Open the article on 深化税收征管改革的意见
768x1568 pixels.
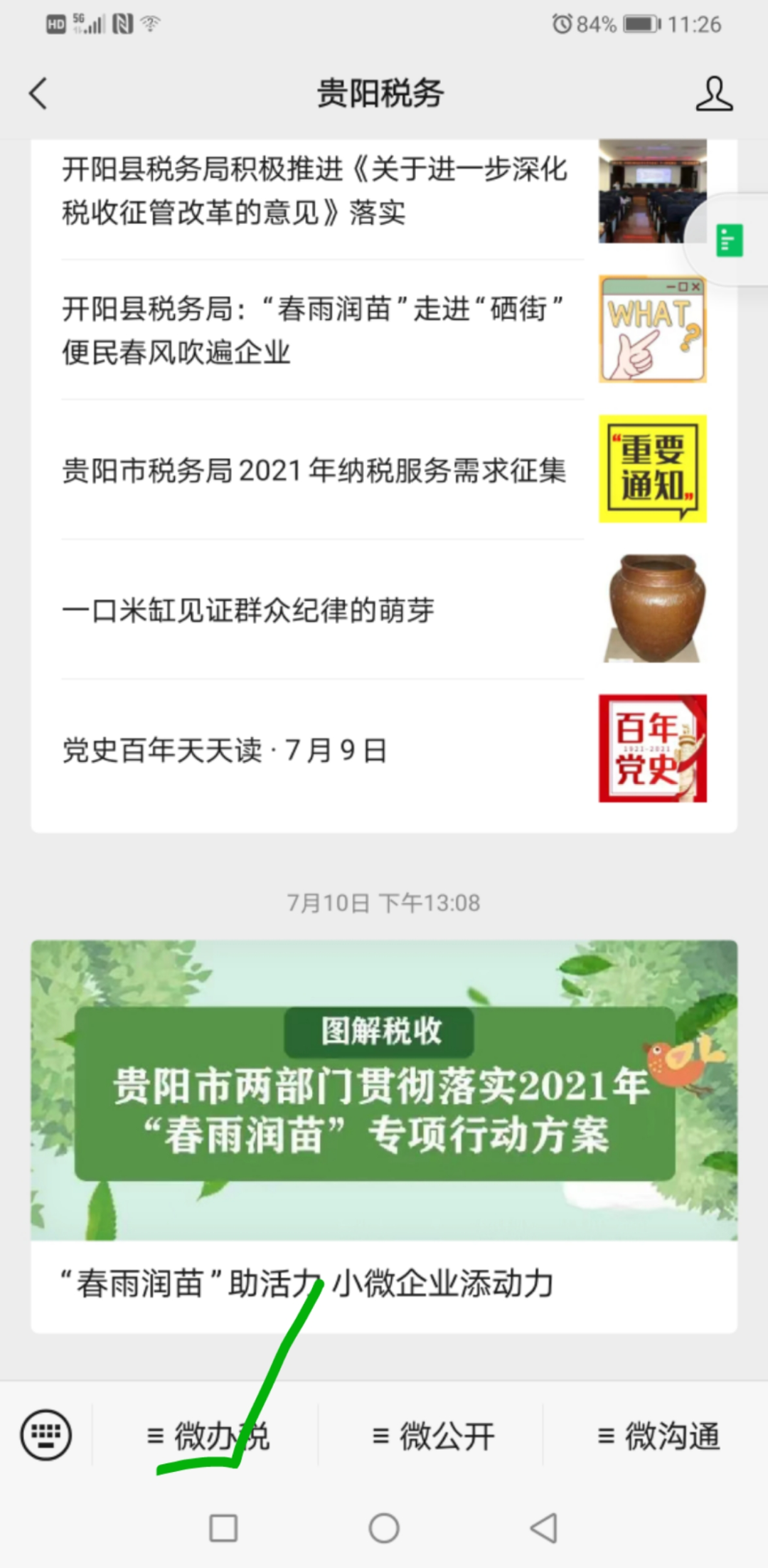point(384,191)
